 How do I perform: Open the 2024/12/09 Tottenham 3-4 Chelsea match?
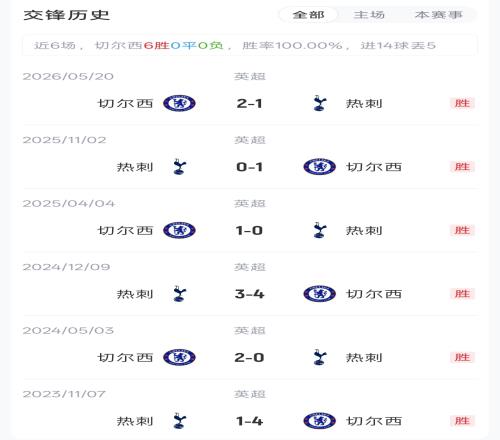250,284
